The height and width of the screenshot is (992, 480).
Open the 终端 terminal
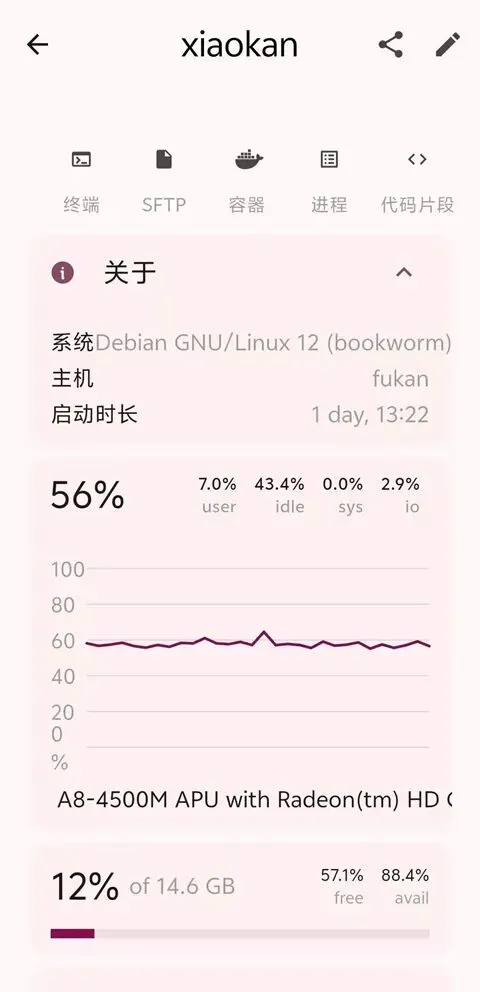[81, 181]
